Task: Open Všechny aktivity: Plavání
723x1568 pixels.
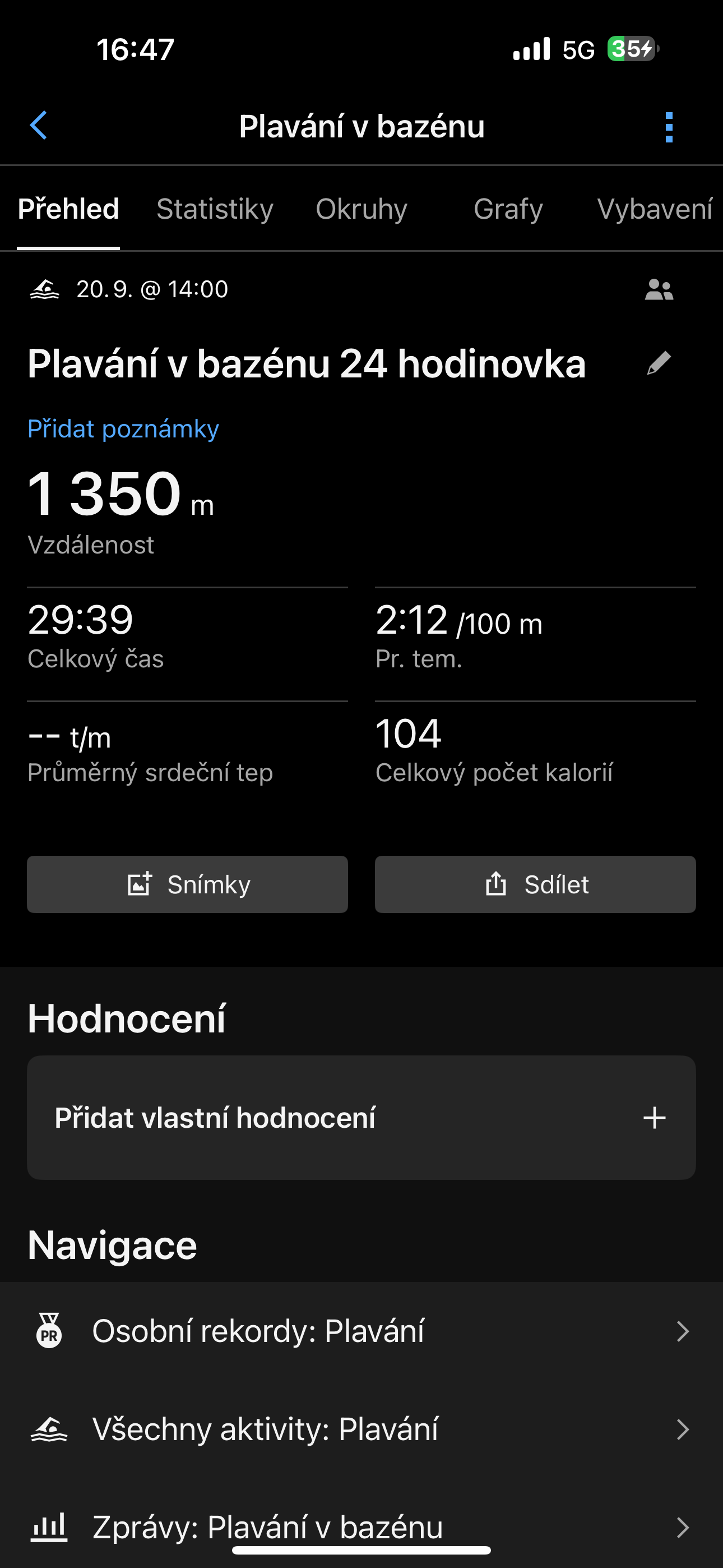Action: (x=361, y=1429)
